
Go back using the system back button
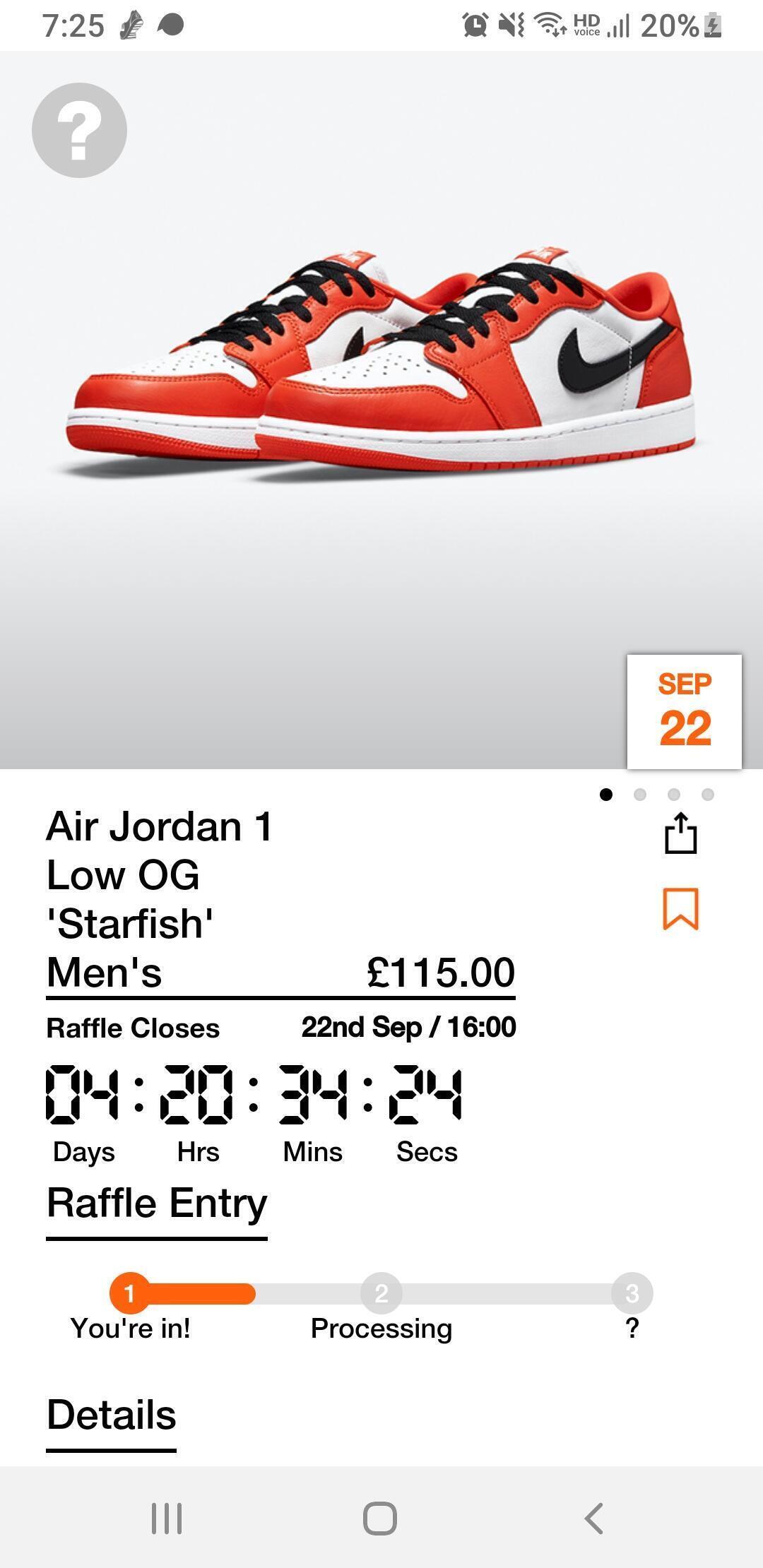tap(593, 1518)
